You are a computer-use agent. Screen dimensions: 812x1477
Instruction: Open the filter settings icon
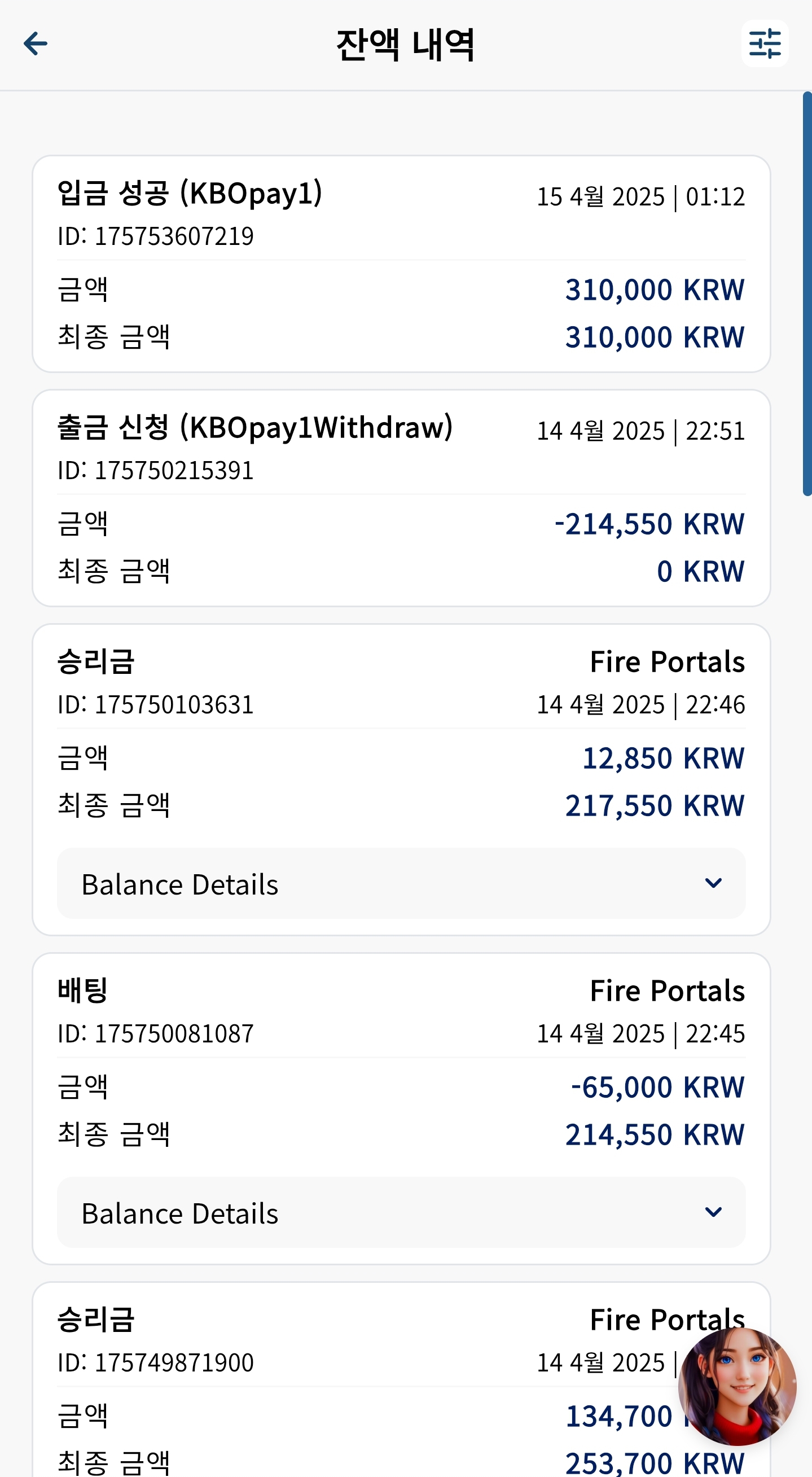(765, 43)
